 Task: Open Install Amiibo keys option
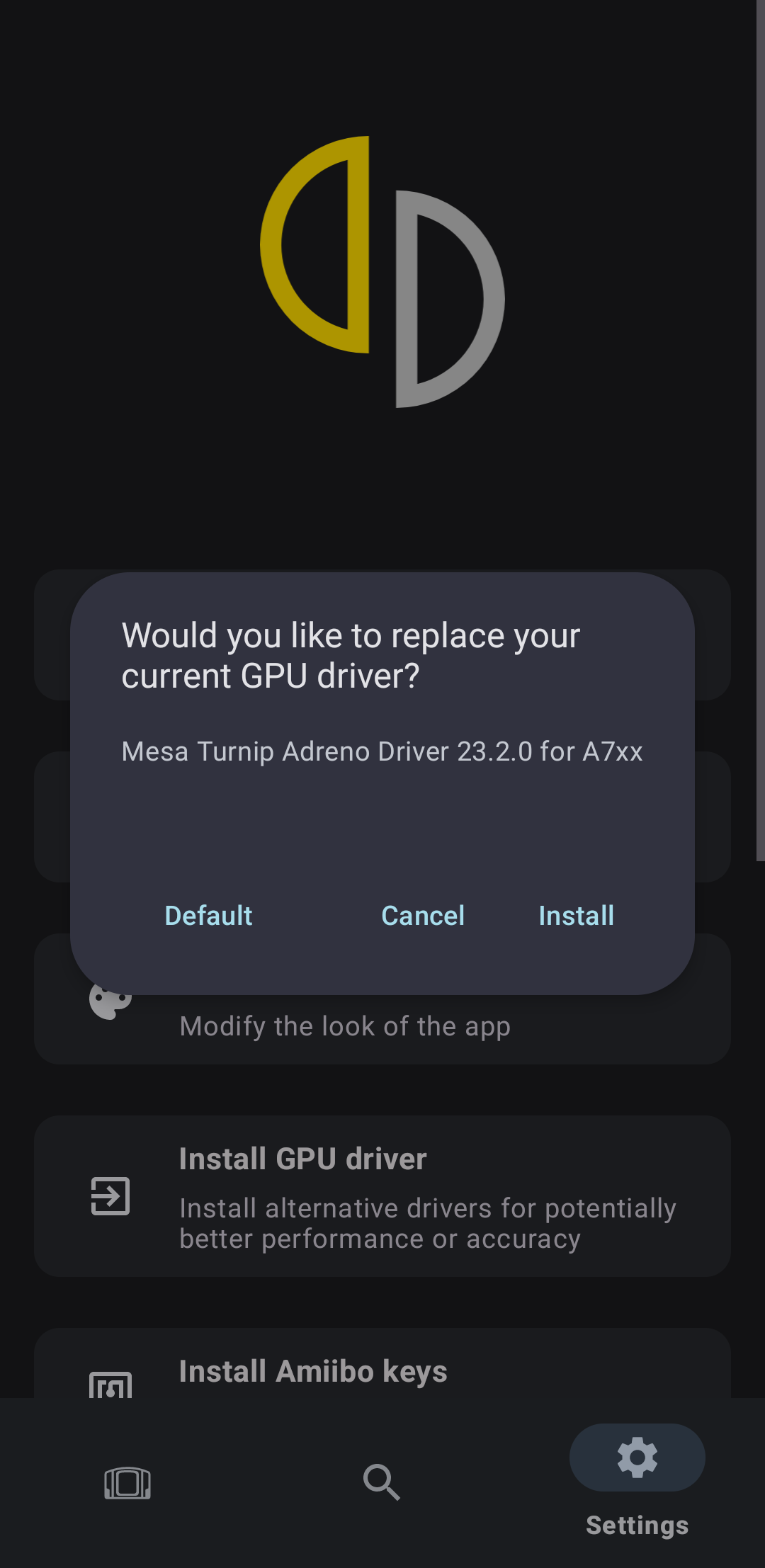point(382,1363)
